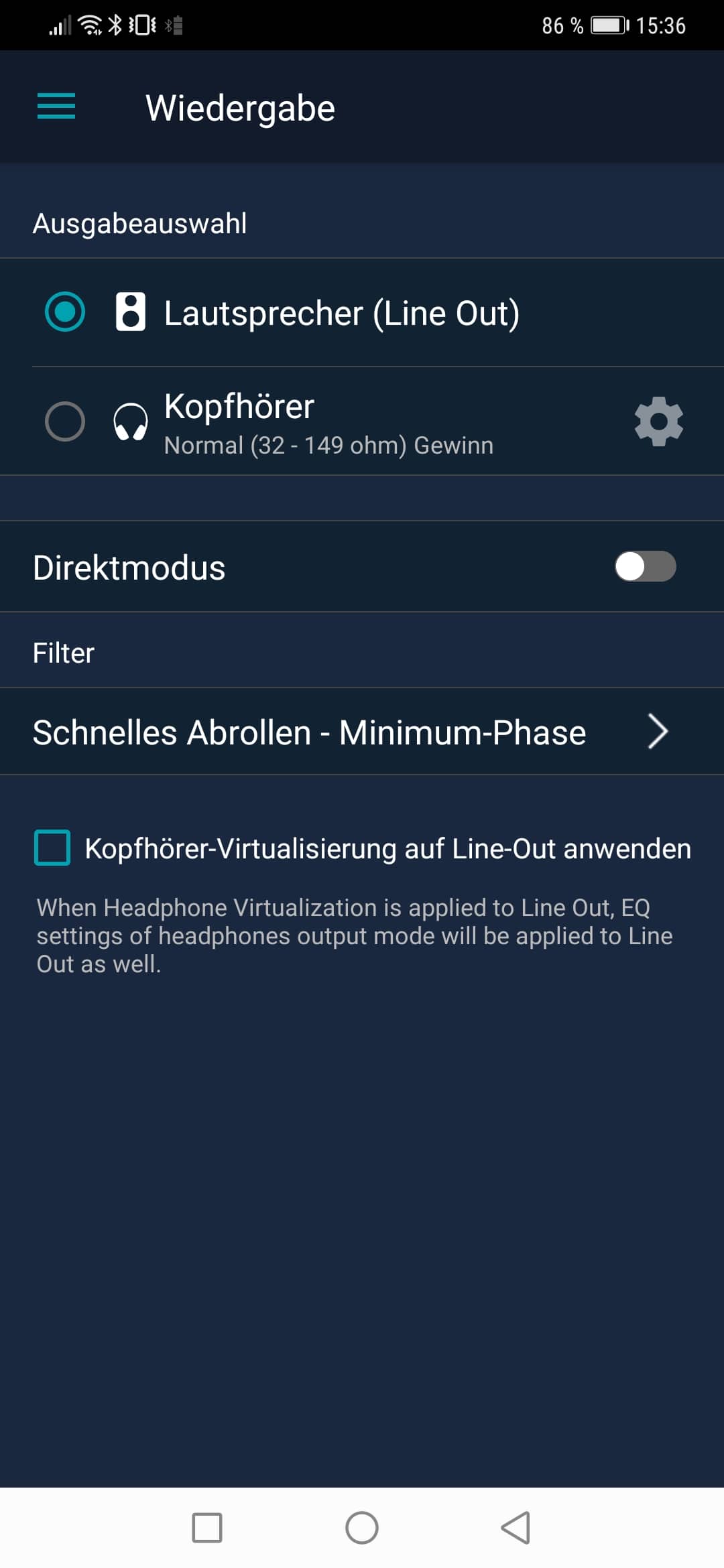Select Kopfhörer as output

coord(65,421)
